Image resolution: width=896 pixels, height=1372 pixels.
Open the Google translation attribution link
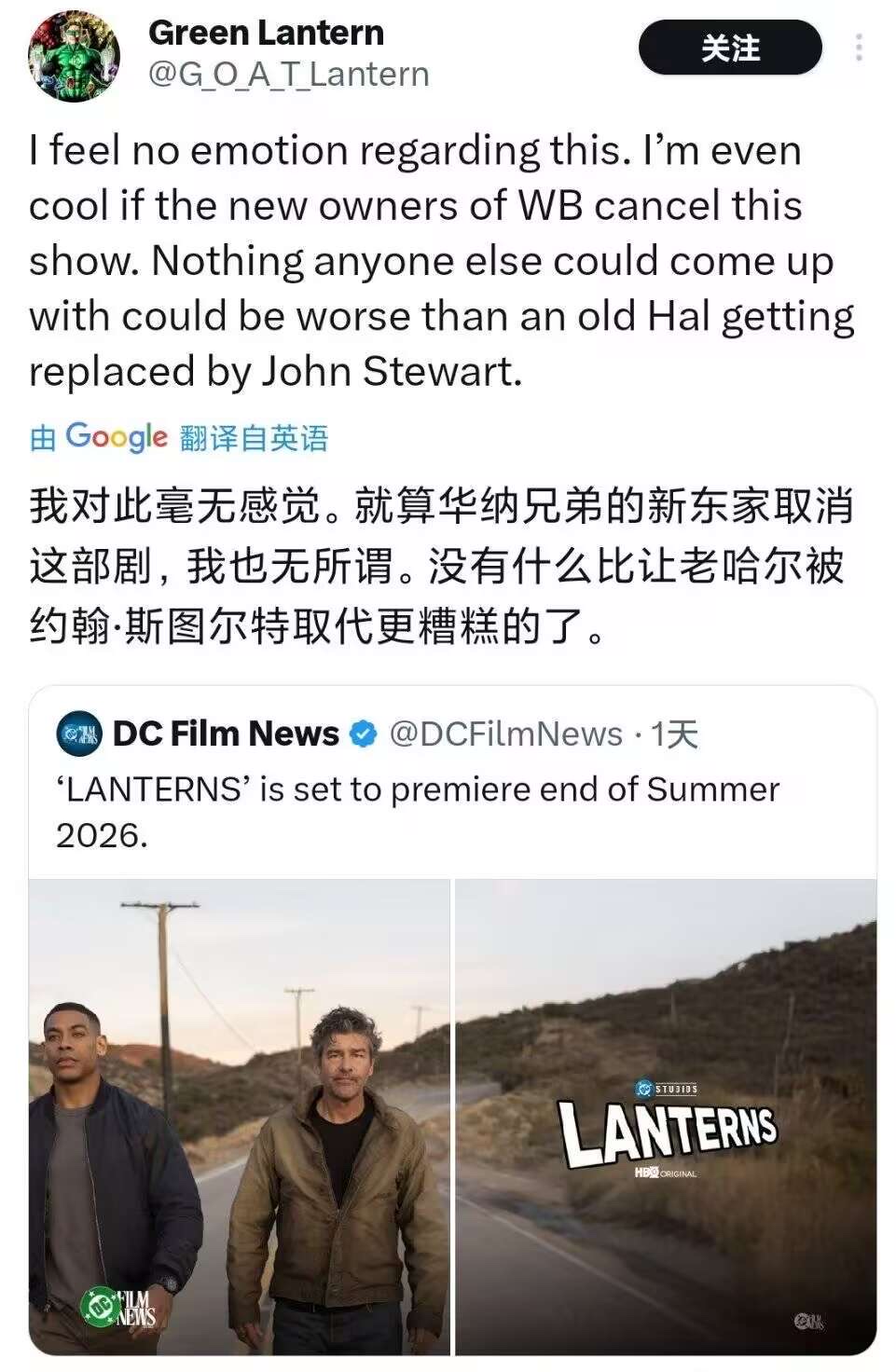tap(178, 437)
